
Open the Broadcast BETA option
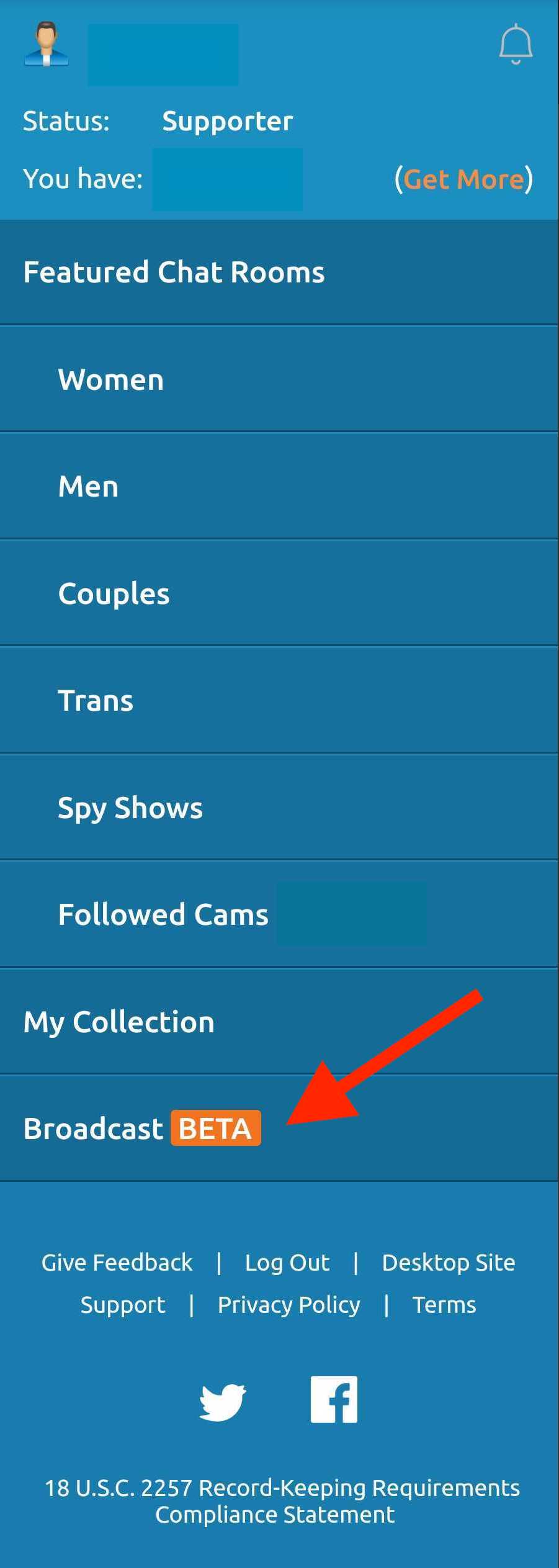[x=141, y=1129]
